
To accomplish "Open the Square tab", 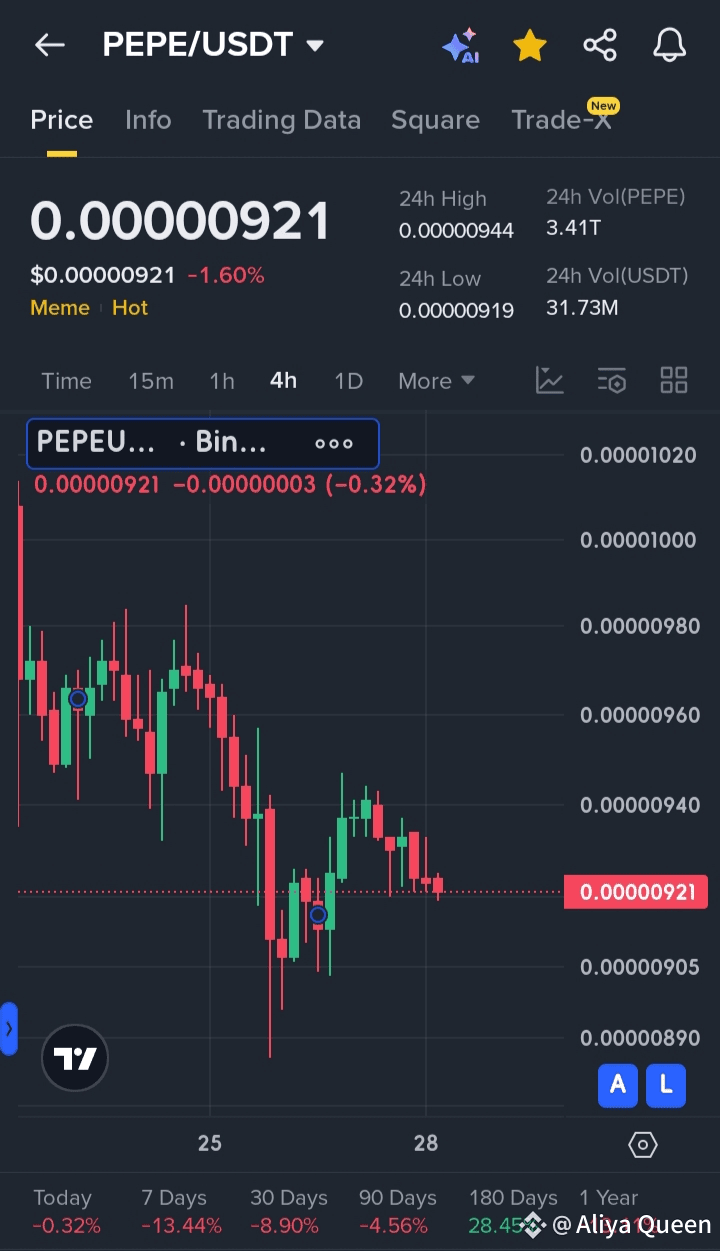I will point(435,120).
